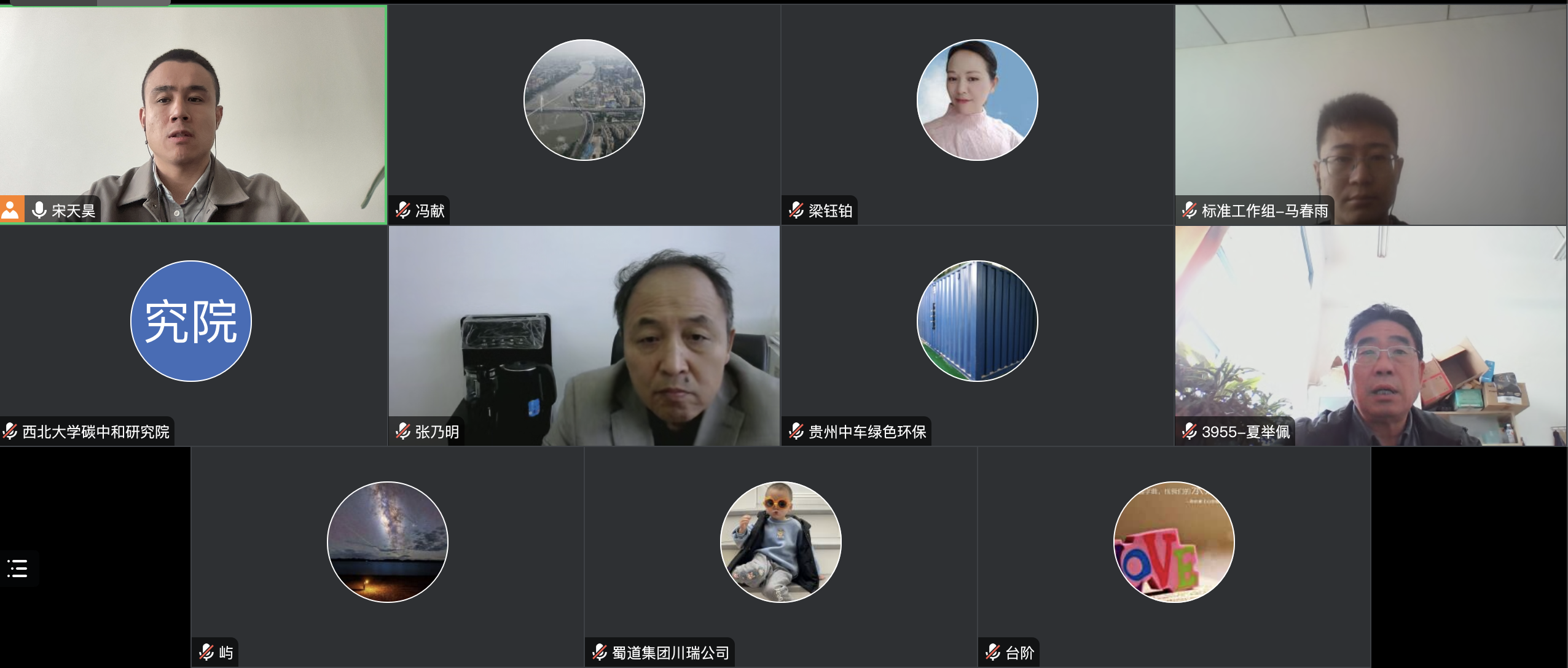The height and width of the screenshot is (668, 1568).
Task: Select 蜀道集团川瑞公司's participant tile
Action: click(780, 556)
